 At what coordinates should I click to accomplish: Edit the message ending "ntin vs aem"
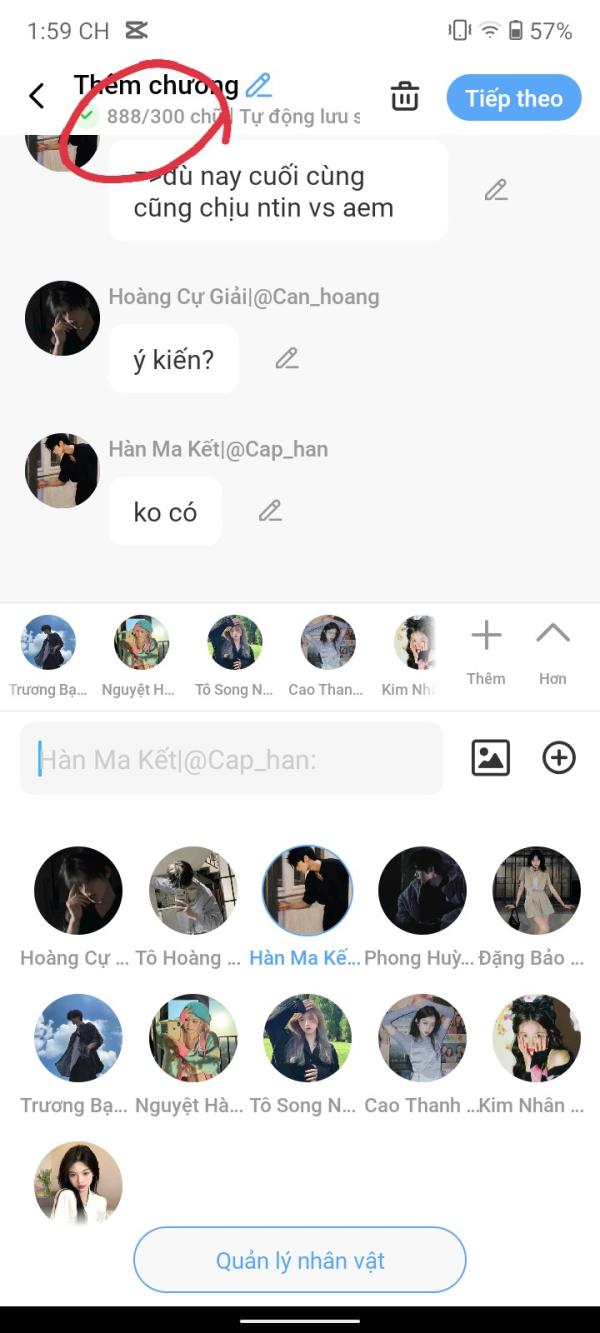[496, 190]
